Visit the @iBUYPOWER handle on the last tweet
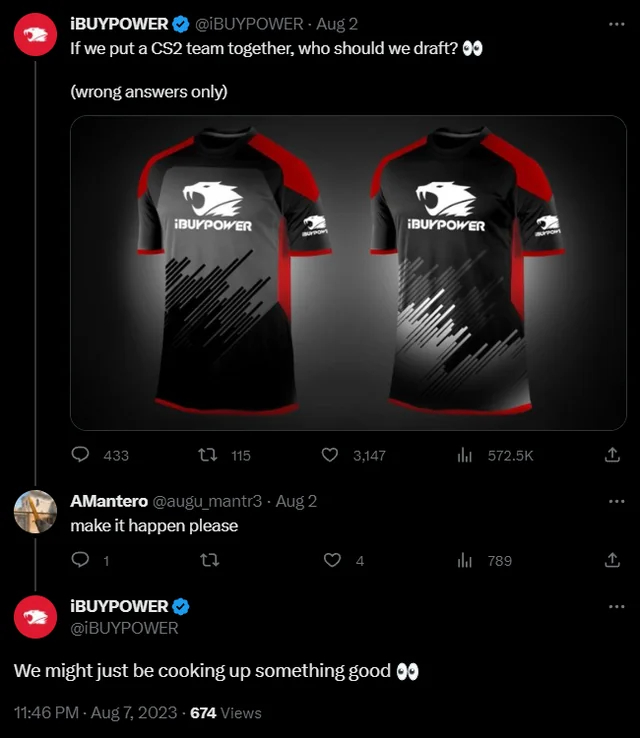Screen dimensions: 640x738 [x=124, y=628]
